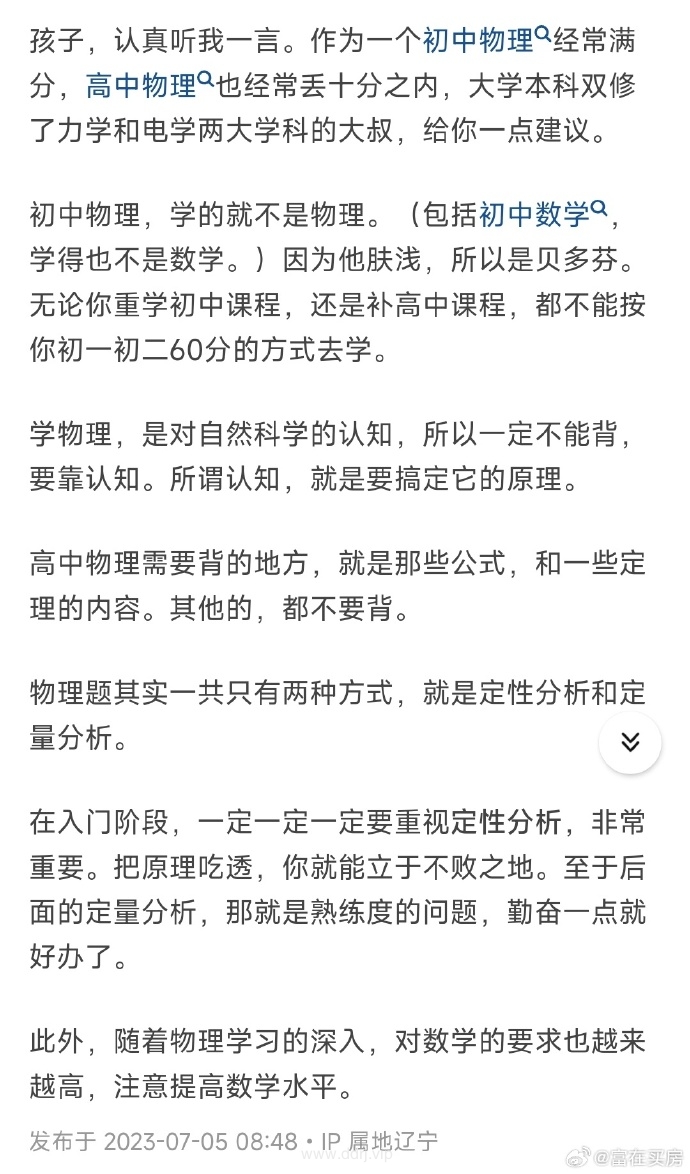This screenshot has width=690, height=1174.
Task: Open the 初中物理 search link
Action: pos(487,40)
